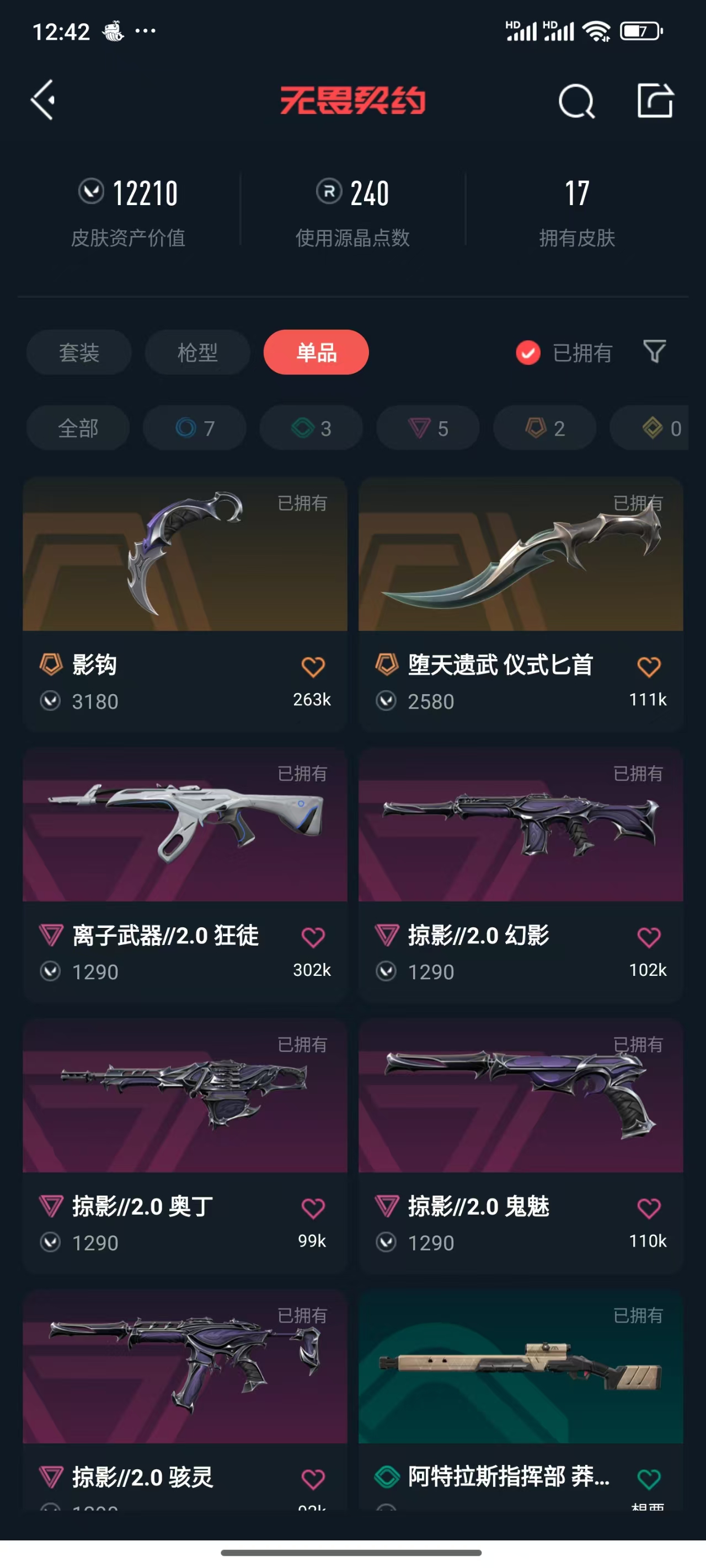Like the 掠影//2.0 鬼魅 skin
706x1568 pixels.
pos(648,1209)
